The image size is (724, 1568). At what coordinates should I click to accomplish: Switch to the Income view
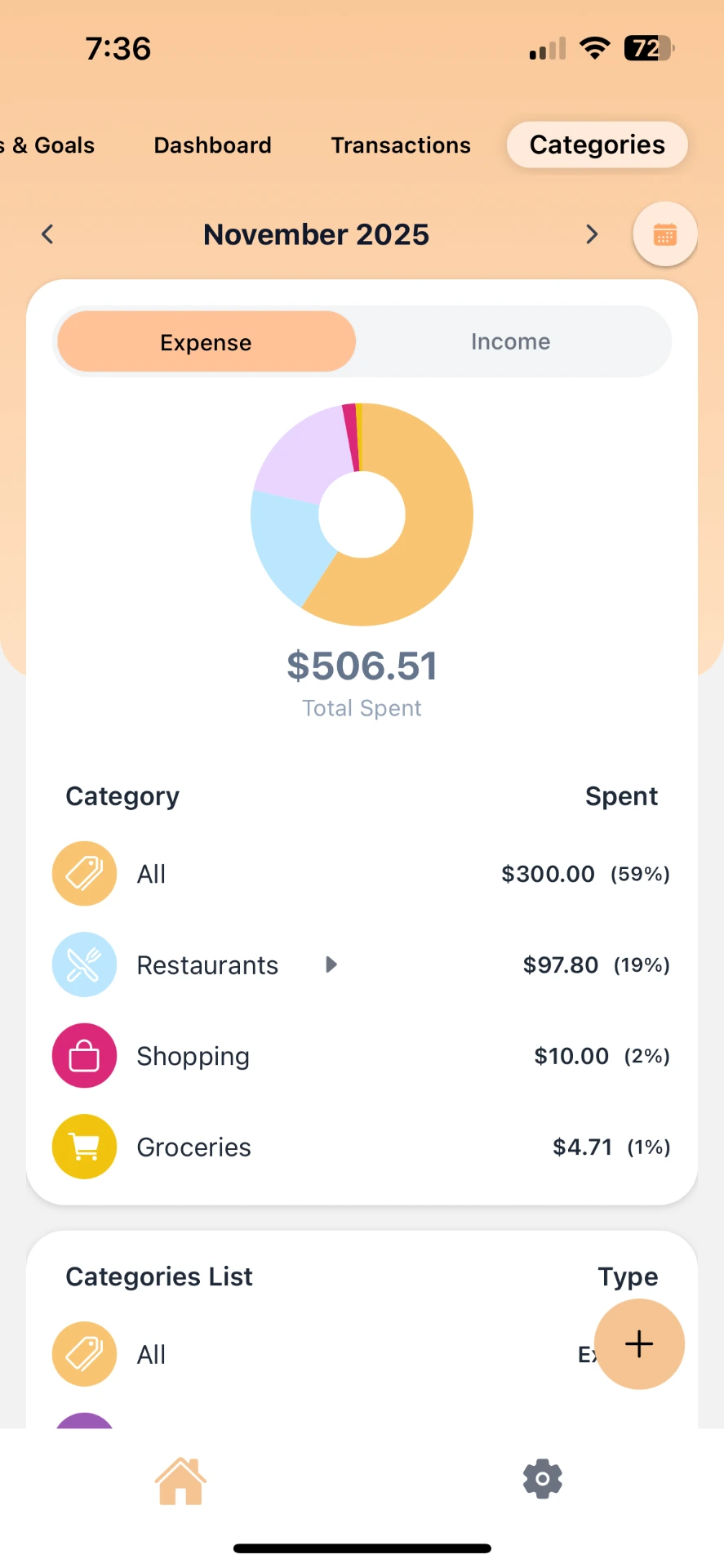(510, 341)
